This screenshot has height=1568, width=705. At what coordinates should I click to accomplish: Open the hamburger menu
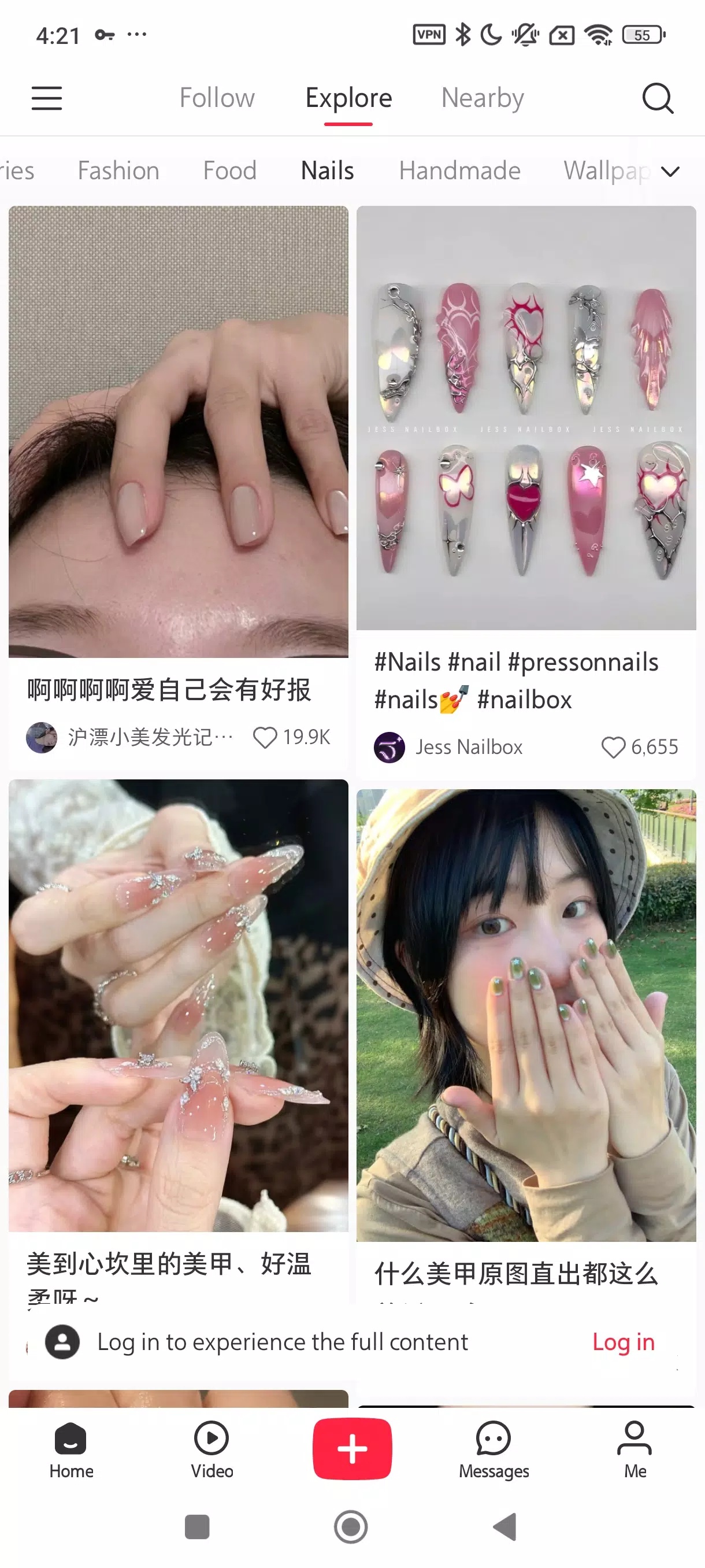pyautogui.click(x=47, y=98)
